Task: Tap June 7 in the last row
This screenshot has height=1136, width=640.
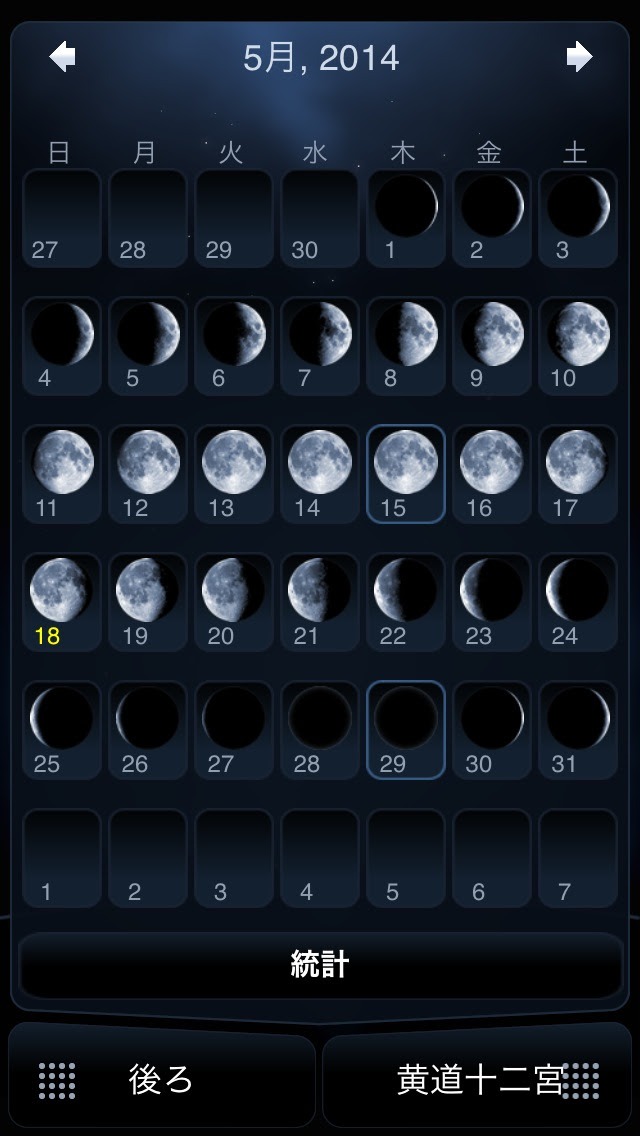Action: (577, 858)
